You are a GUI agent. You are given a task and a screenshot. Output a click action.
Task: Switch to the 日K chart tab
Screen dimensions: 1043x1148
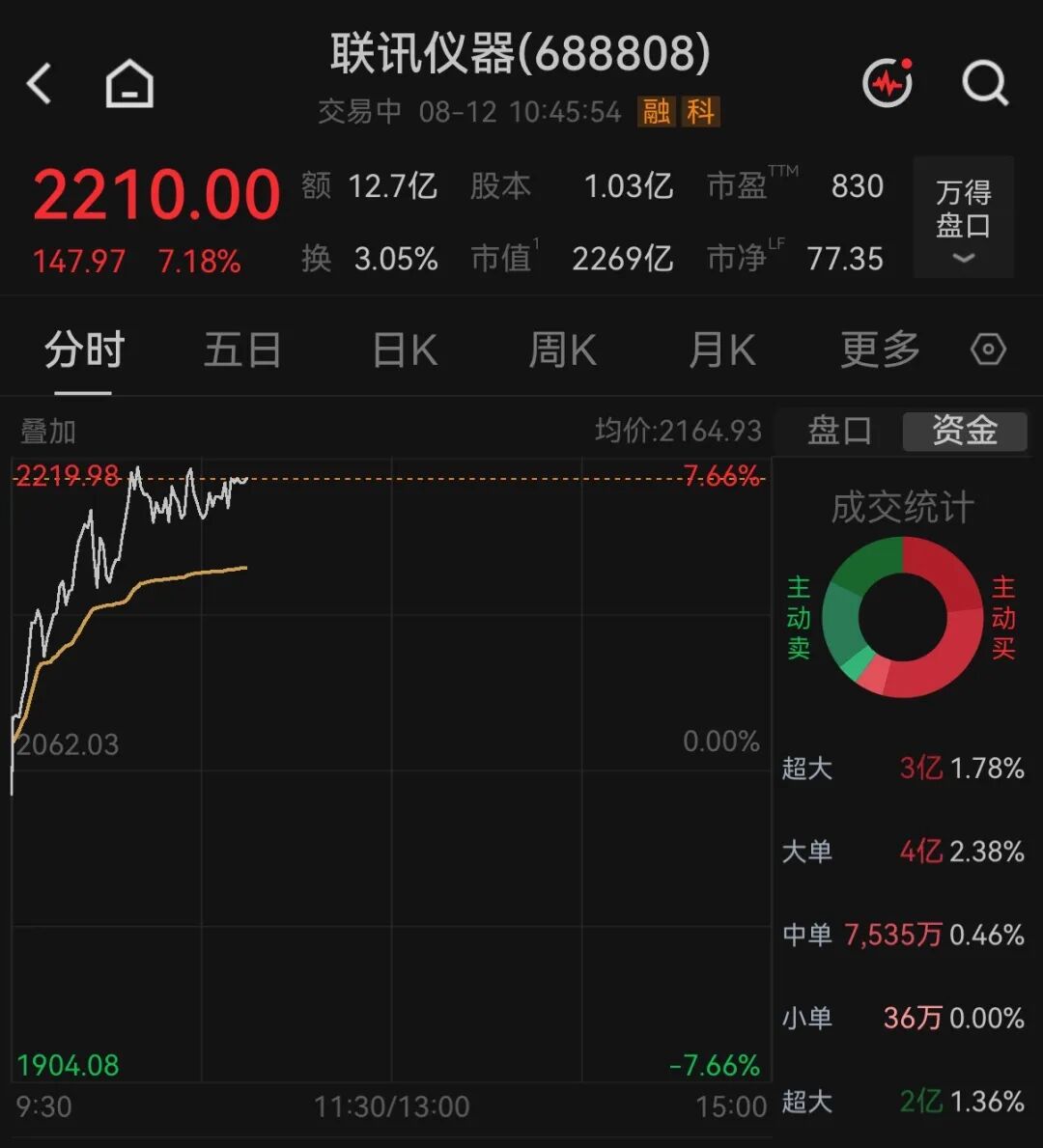[x=405, y=350]
